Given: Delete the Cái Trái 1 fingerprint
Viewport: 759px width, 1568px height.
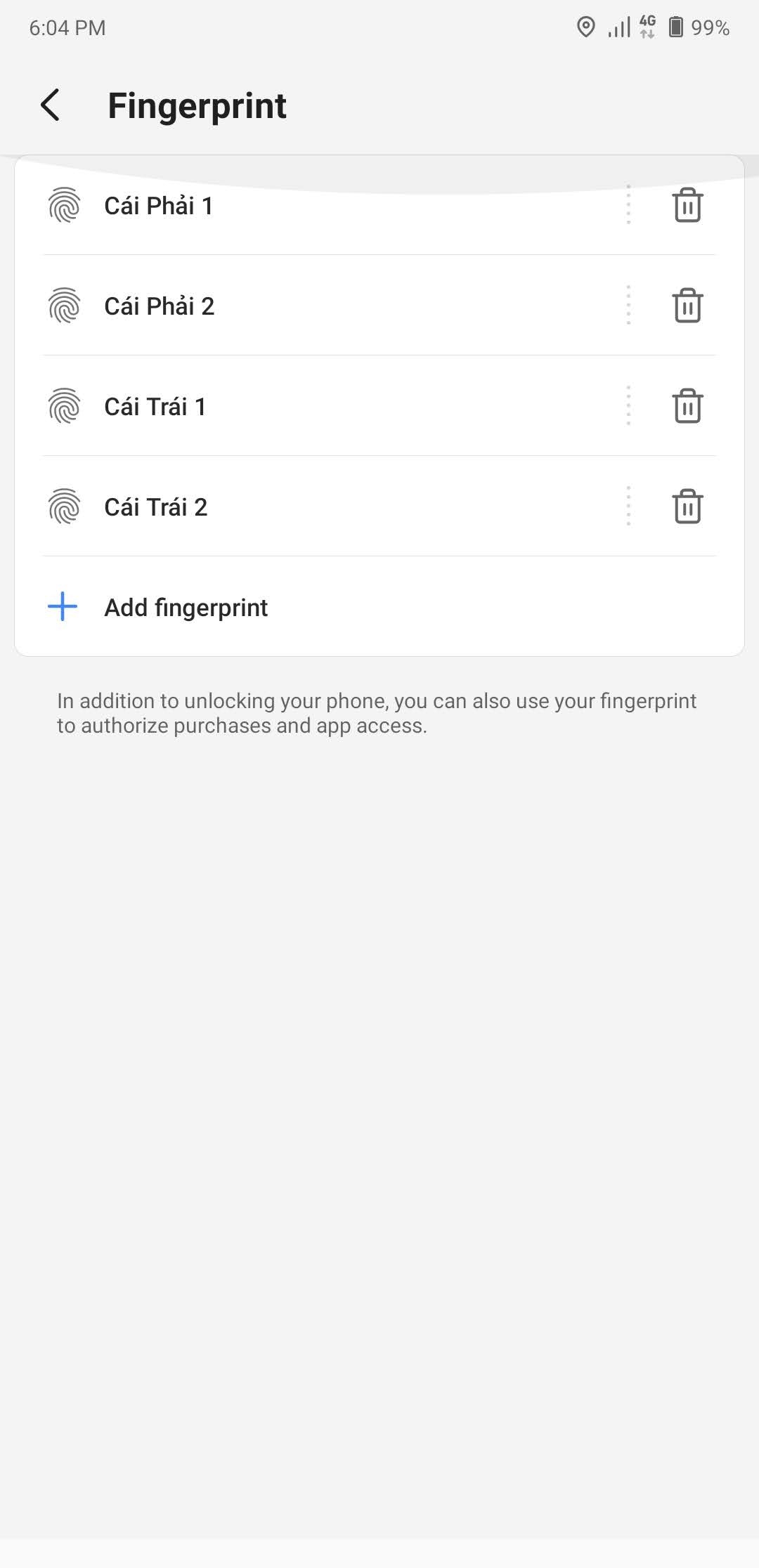Looking at the screenshot, I should pos(687,407).
